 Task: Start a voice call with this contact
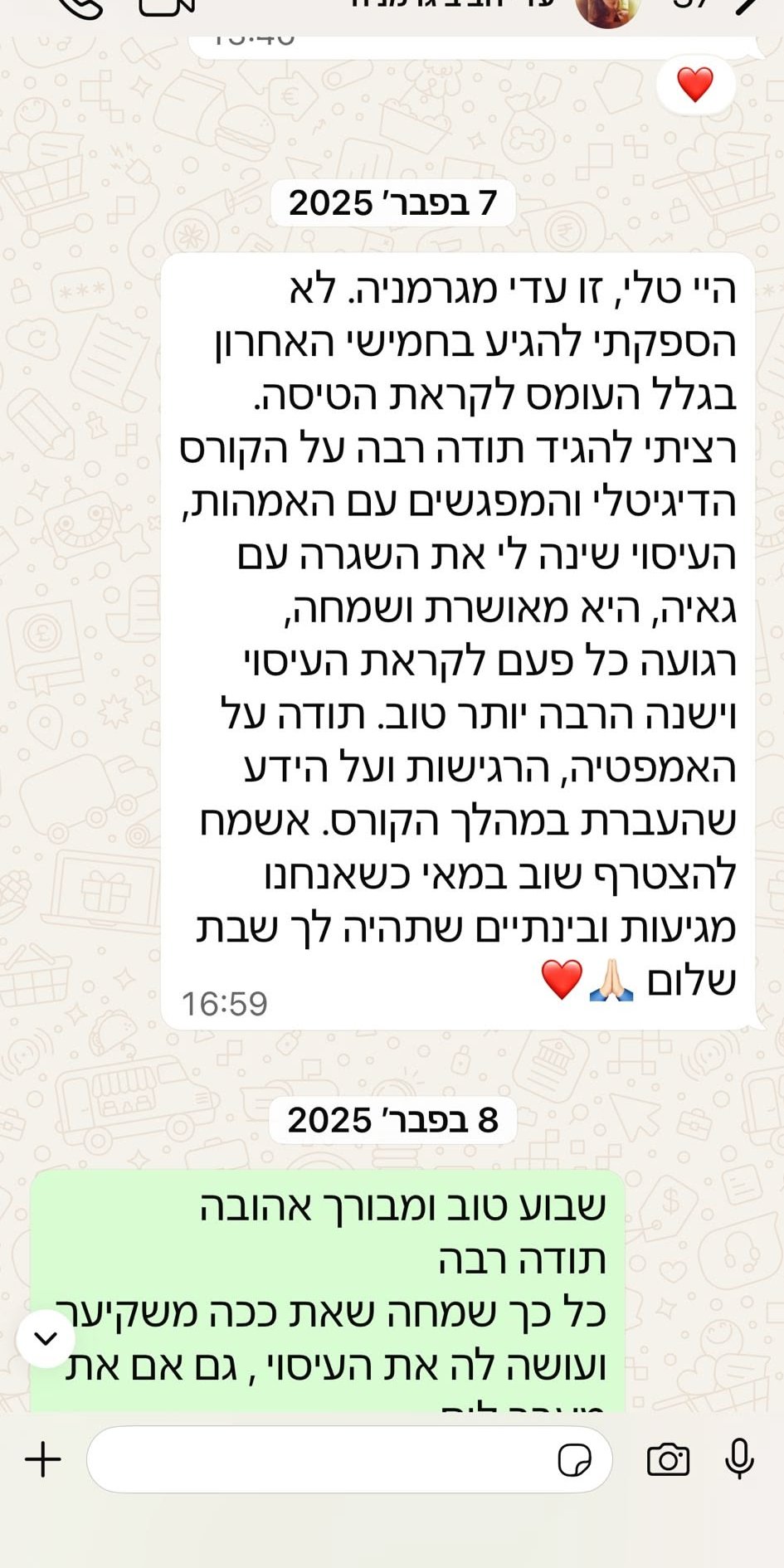tap(81, 7)
